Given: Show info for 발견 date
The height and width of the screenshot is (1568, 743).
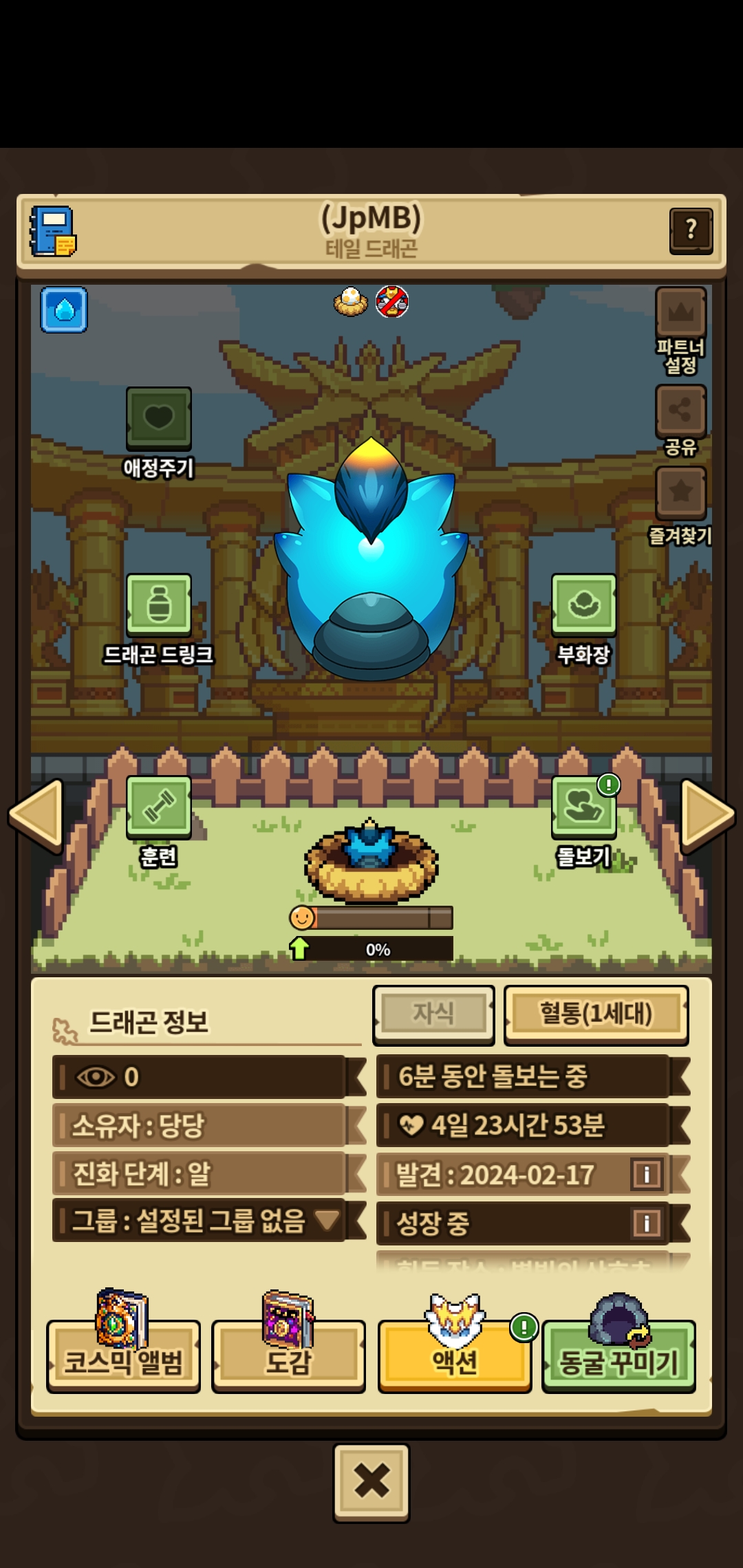Looking at the screenshot, I should (x=646, y=1174).
